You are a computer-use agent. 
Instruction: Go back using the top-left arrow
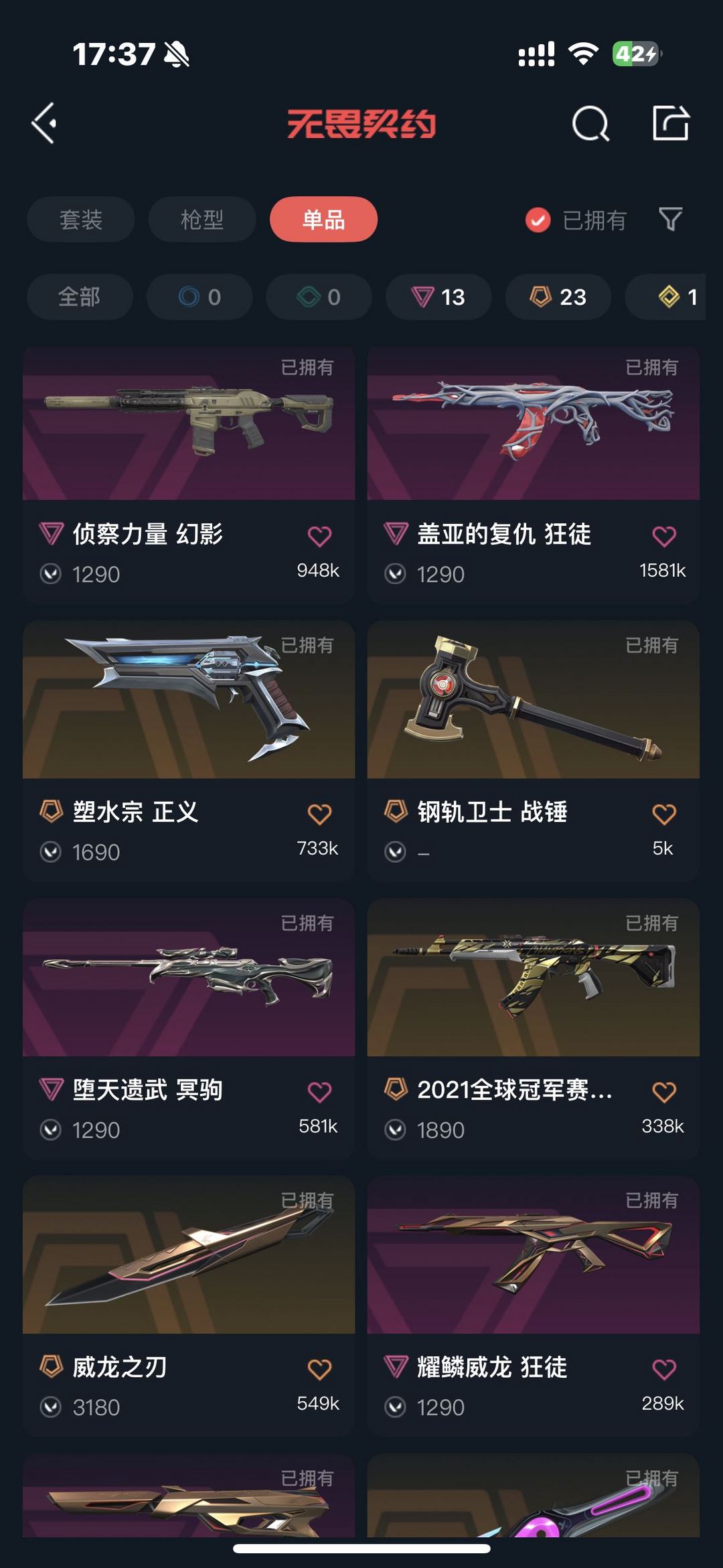[x=44, y=123]
